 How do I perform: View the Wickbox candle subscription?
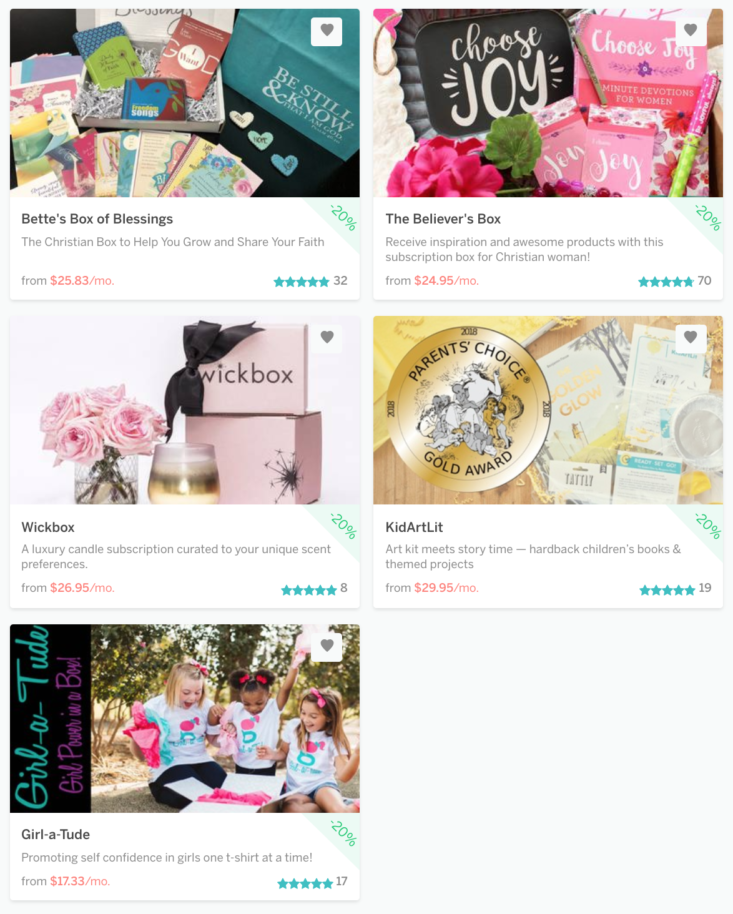(48, 527)
